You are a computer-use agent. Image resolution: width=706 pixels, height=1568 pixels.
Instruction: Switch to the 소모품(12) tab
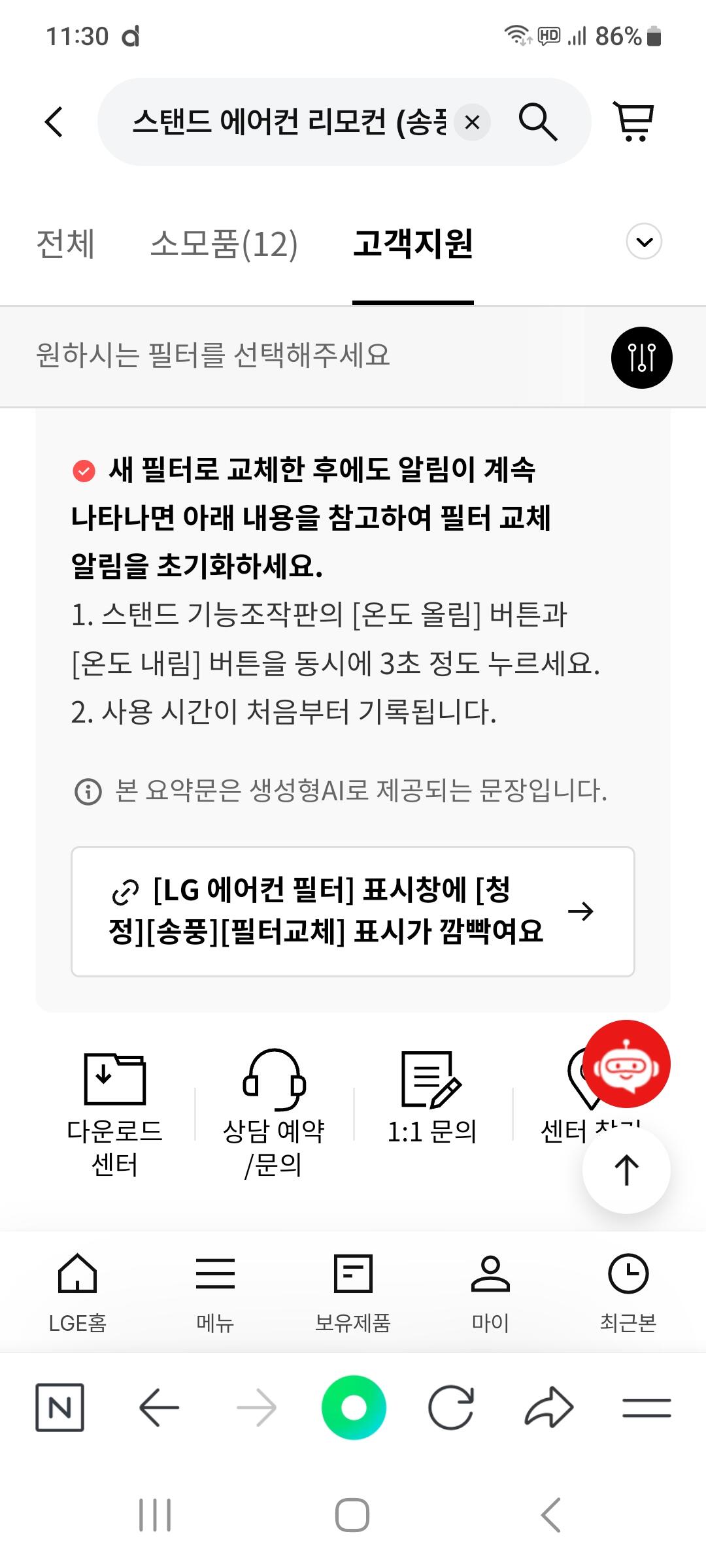(x=224, y=244)
